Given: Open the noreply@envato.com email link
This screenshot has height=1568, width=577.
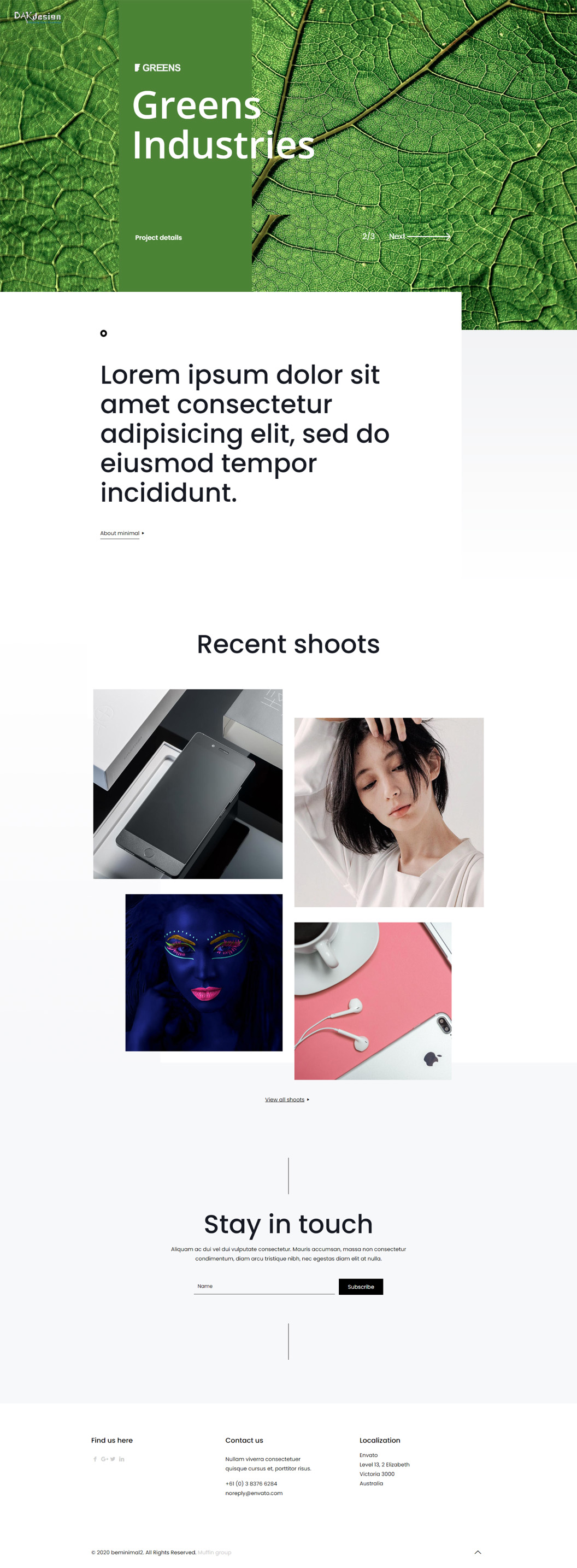Looking at the screenshot, I should (254, 1493).
